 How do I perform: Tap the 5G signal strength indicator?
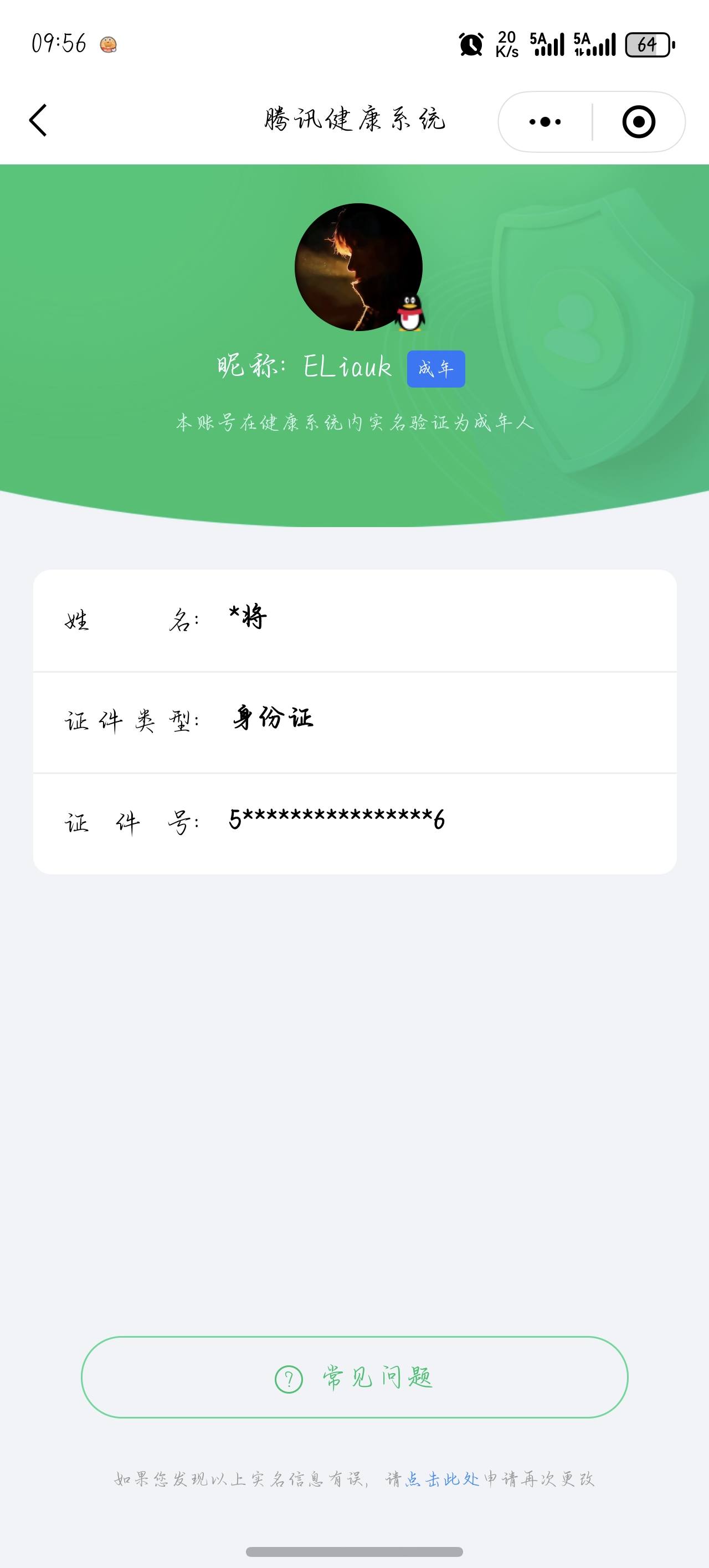[547, 45]
